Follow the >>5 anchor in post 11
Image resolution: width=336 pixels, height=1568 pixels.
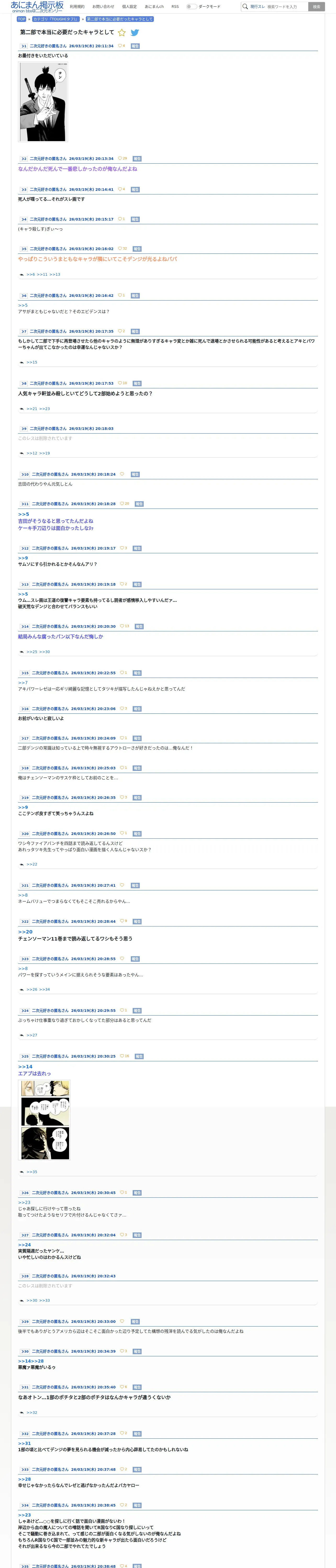click(x=23, y=514)
